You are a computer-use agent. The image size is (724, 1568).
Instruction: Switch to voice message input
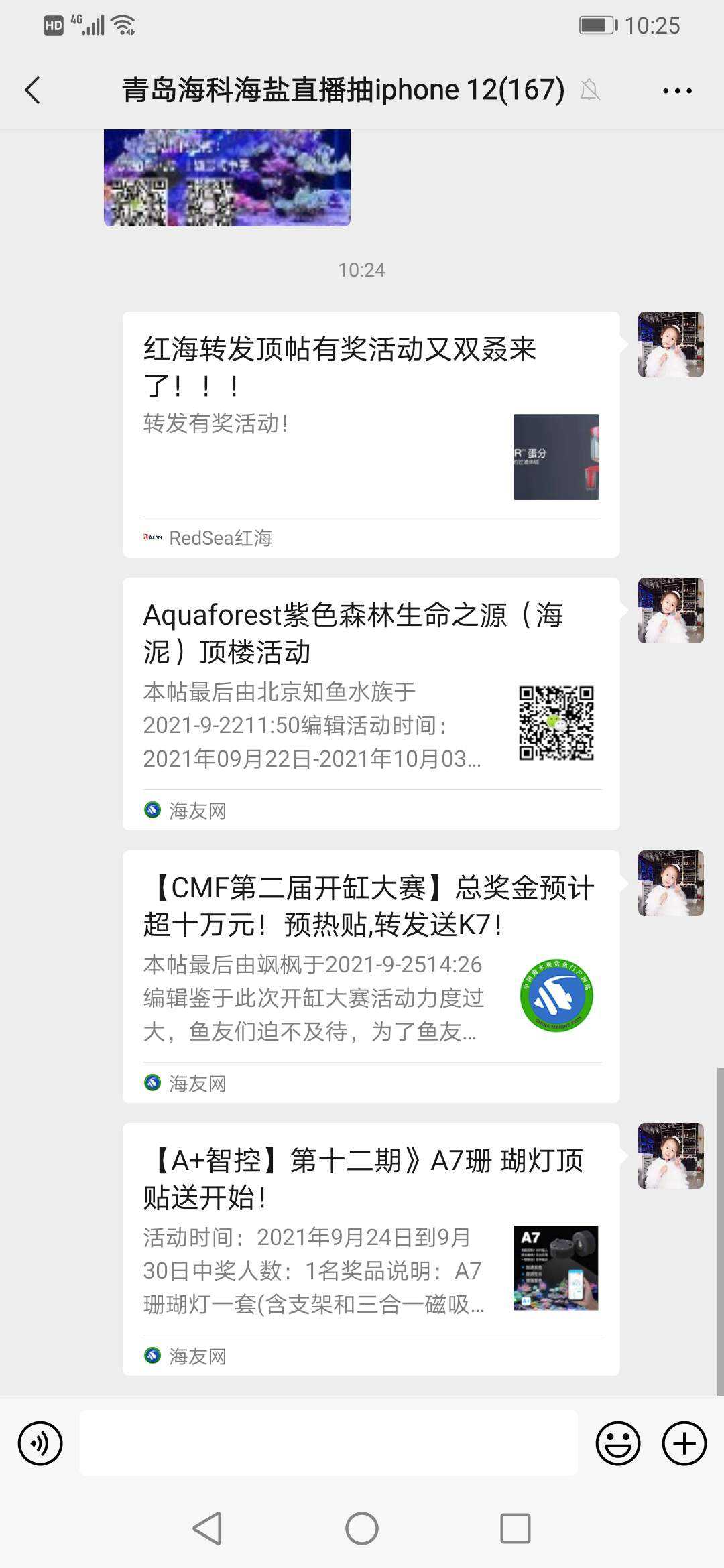pyautogui.click(x=40, y=1443)
